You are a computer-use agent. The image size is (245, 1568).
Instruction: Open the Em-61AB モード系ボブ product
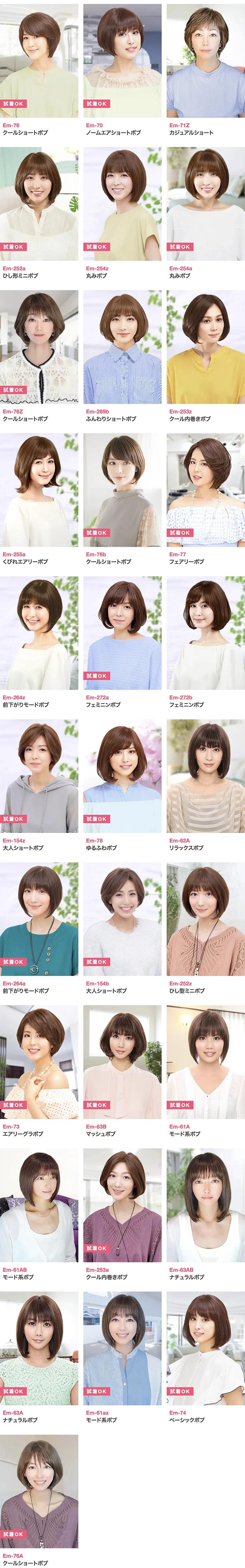click(39, 1205)
